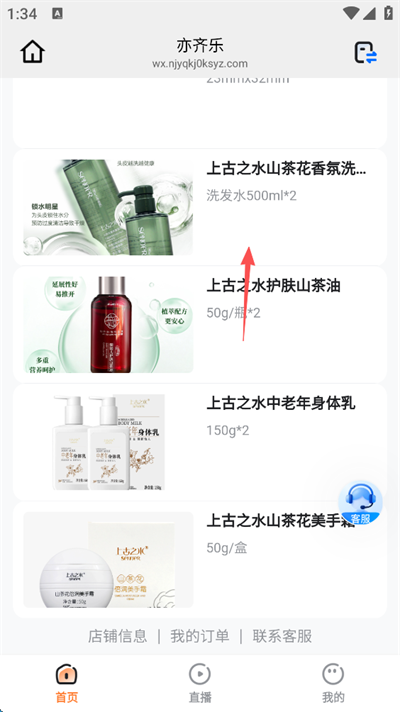The image size is (400, 712).
Task: Switch to the 直播 tab
Action: point(200,683)
